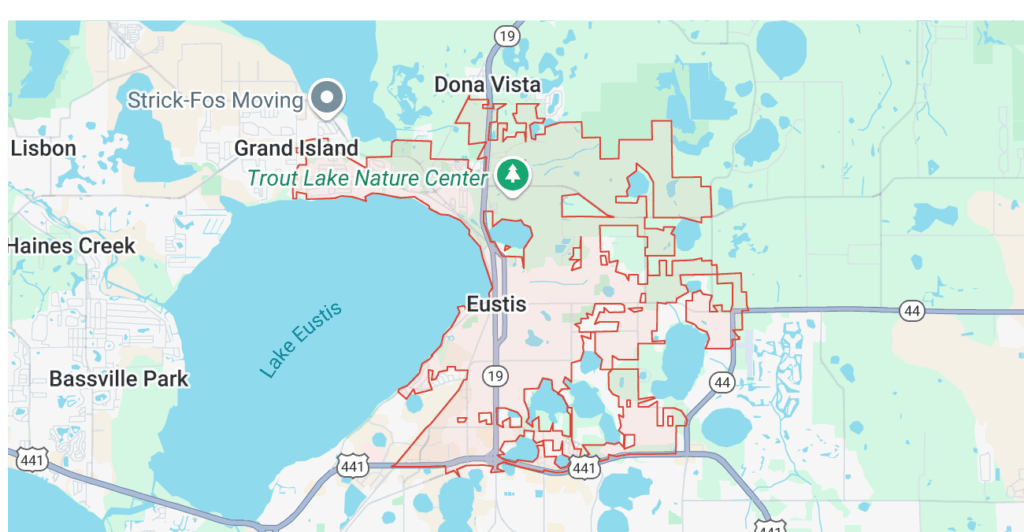The image size is (1024, 532).
Task: Tap the Strick-Fos Moving map pin
Action: (x=326, y=98)
